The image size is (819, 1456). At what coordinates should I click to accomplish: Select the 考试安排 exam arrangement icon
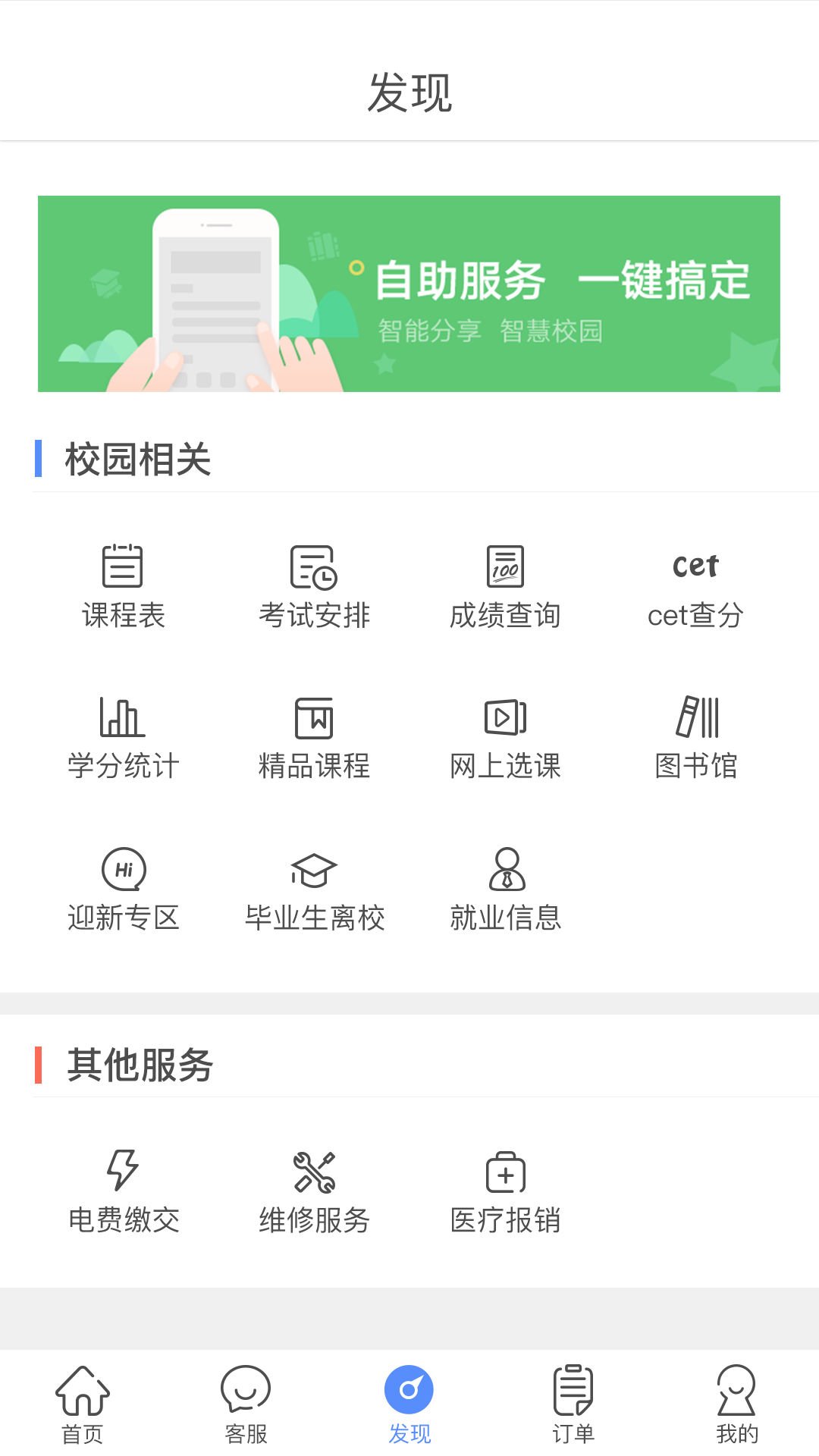(x=314, y=584)
